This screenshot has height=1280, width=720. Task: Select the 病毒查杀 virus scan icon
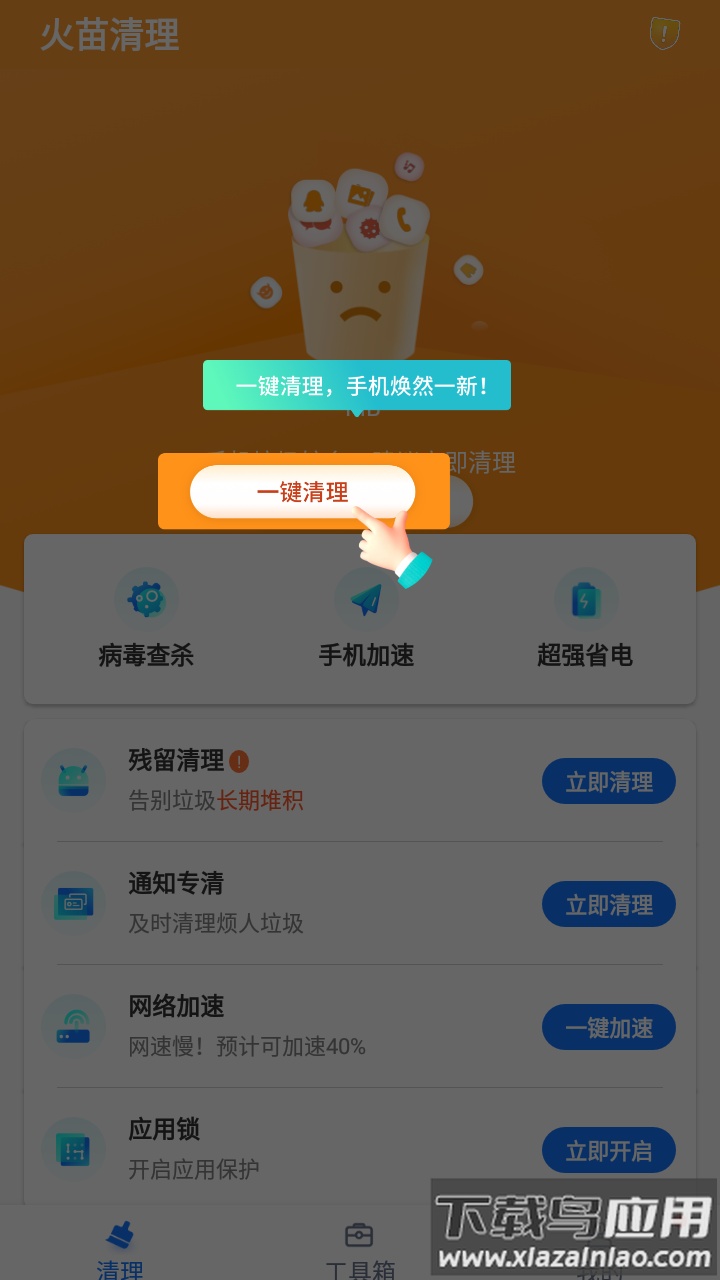(x=146, y=597)
